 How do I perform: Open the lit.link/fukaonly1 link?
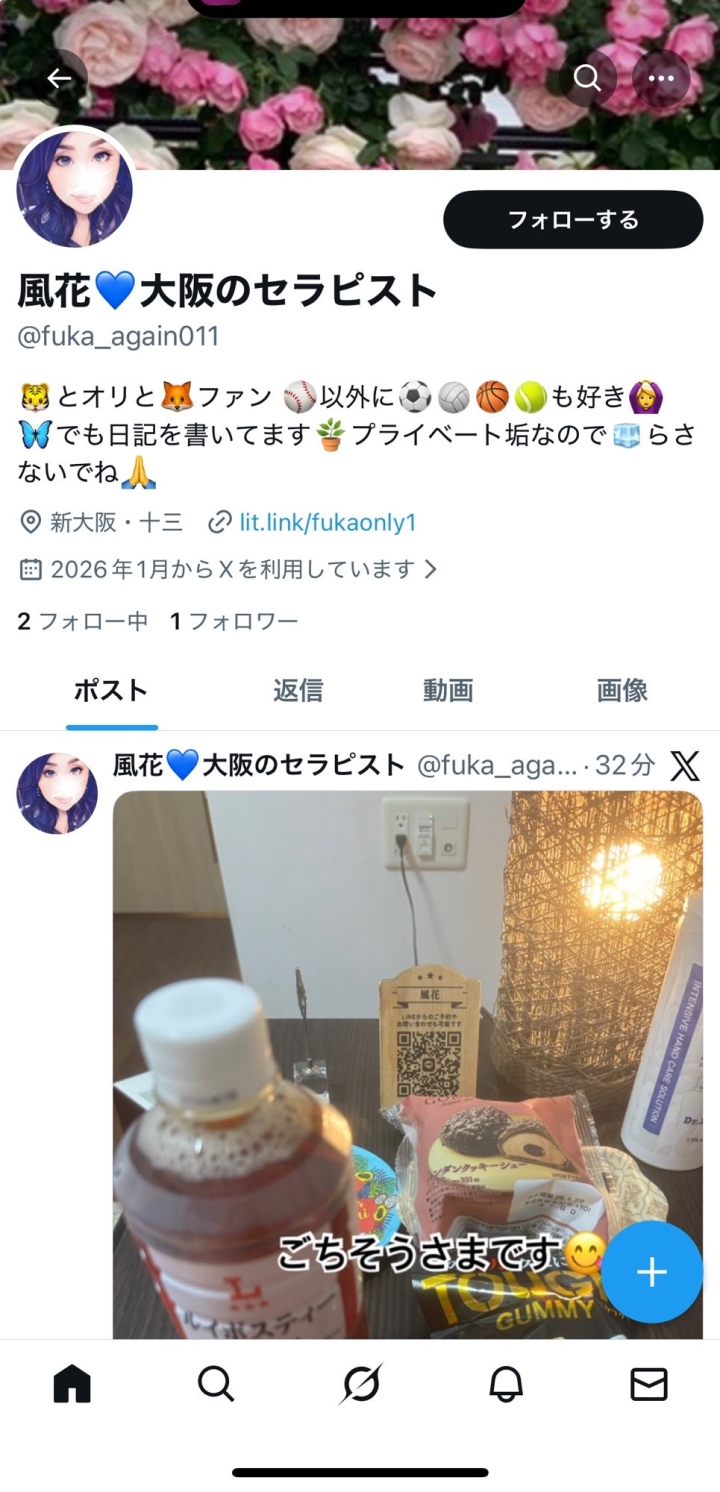(327, 522)
